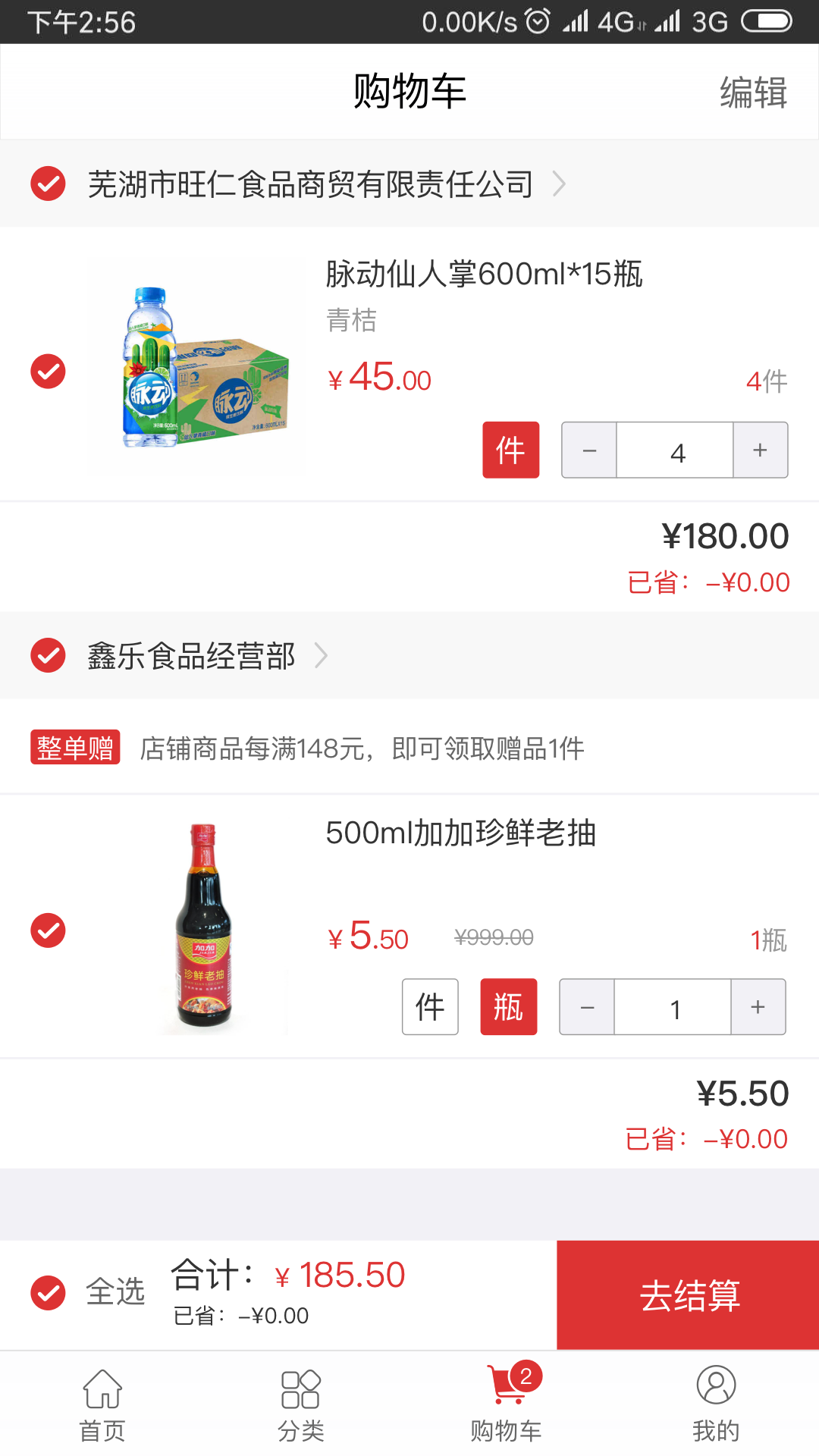This screenshot has width=819, height=1456.
Task: Open the 脉动仙人掌 product image
Action: (197, 368)
